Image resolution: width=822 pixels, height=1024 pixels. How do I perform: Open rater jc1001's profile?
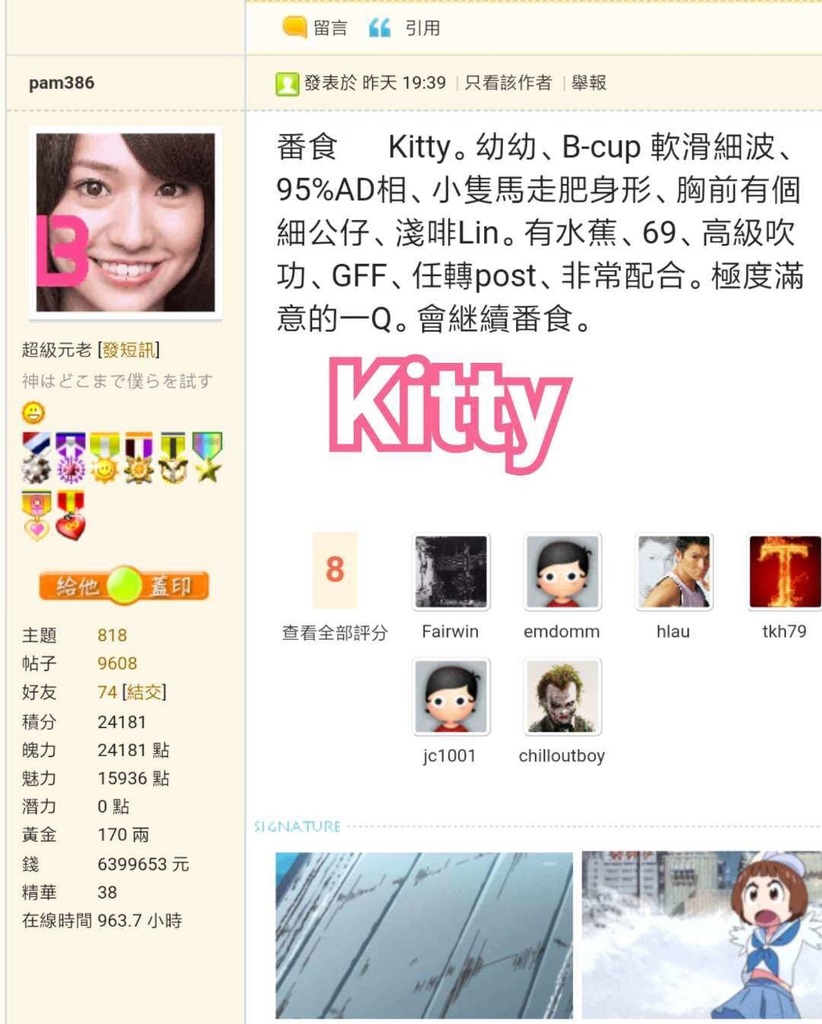pyautogui.click(x=450, y=697)
